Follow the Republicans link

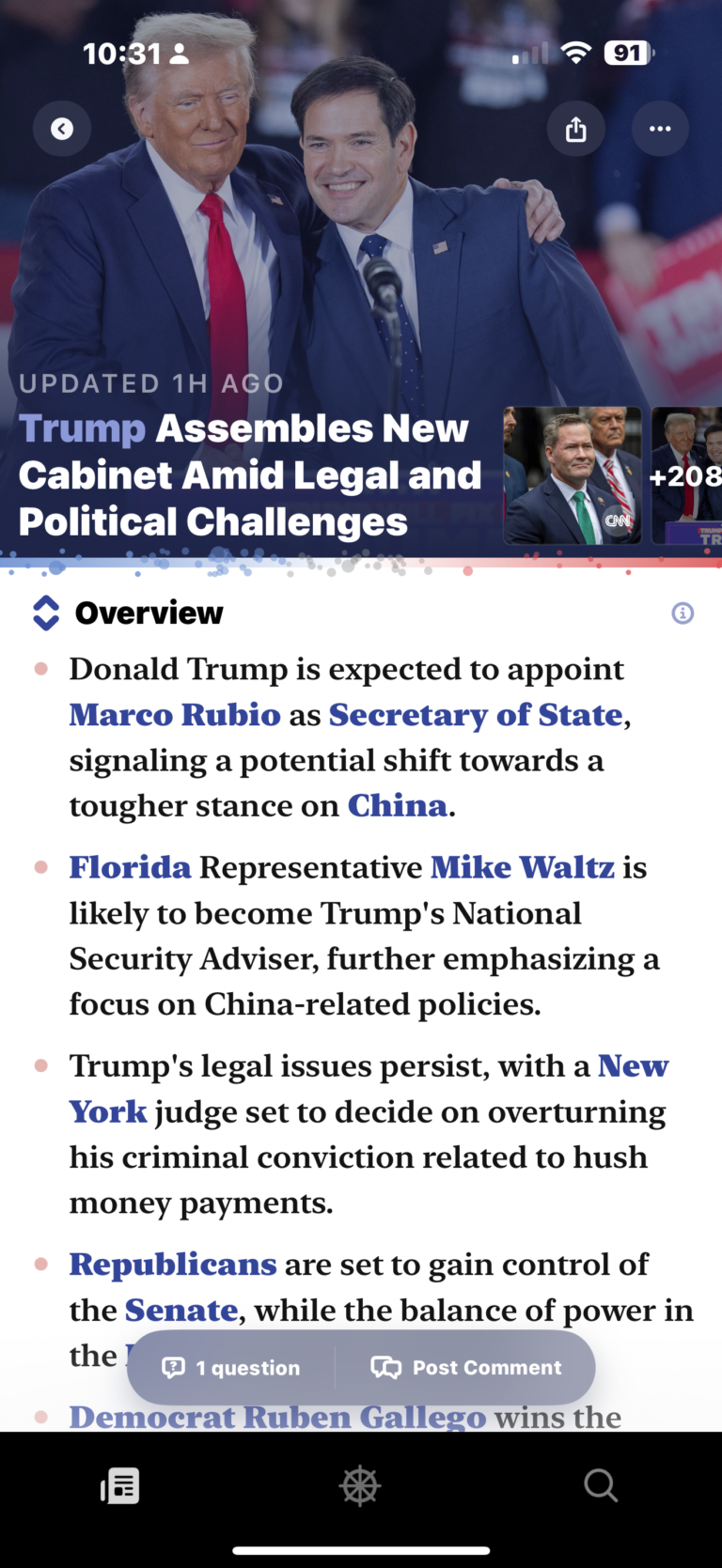pyautogui.click(x=173, y=1265)
